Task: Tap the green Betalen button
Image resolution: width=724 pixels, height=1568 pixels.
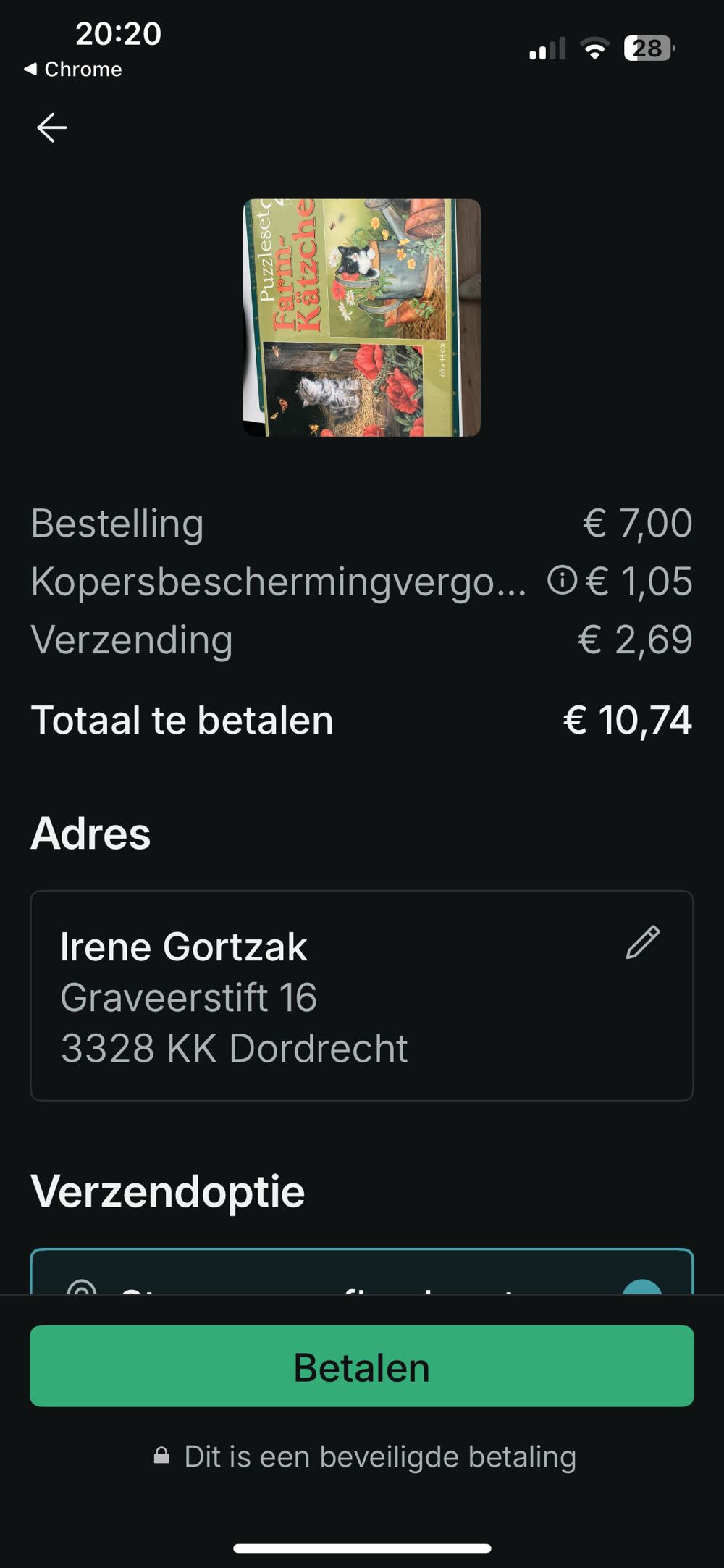Action: point(361,1367)
